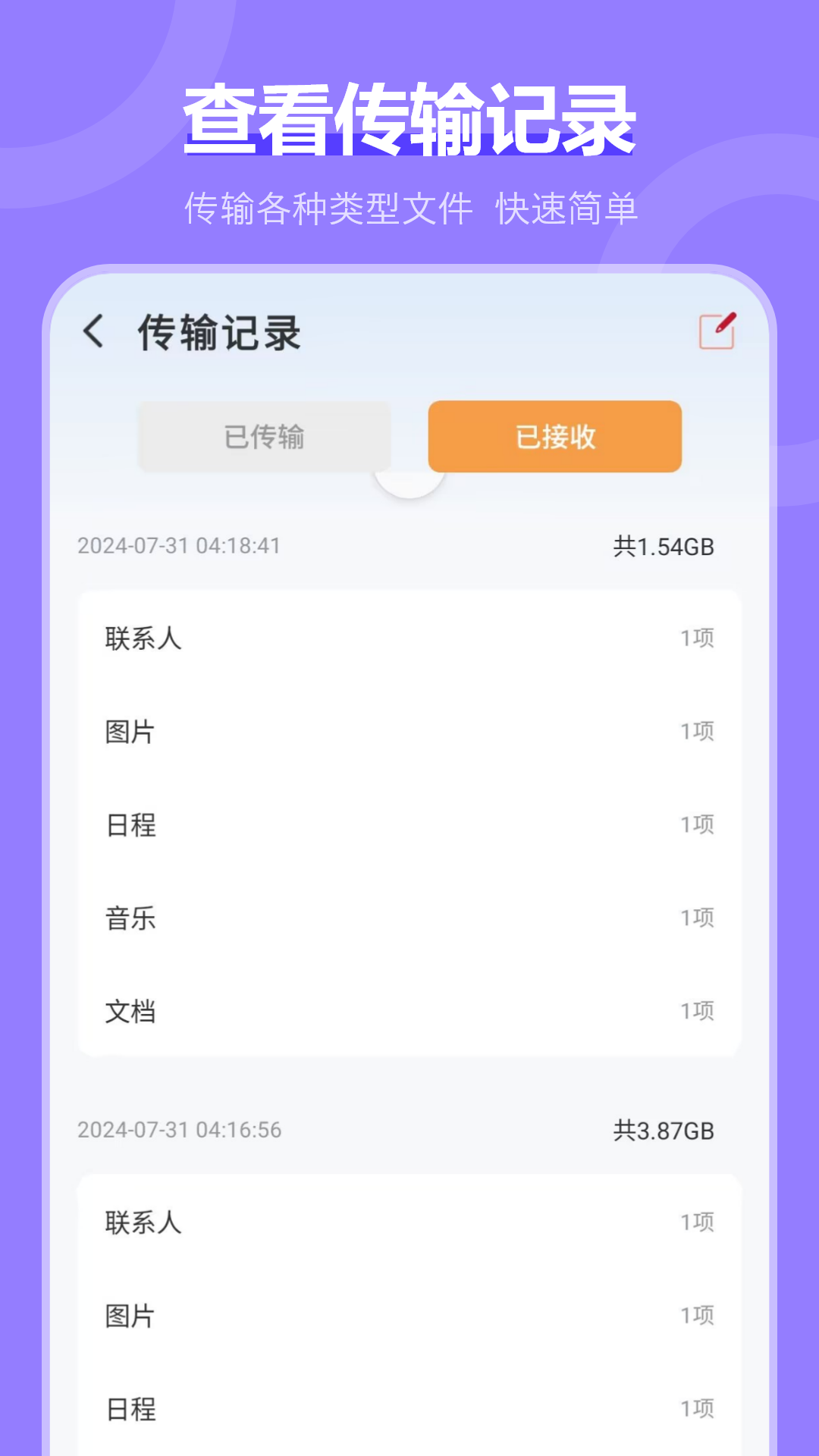Open the 日程 item in first group

[409, 825]
